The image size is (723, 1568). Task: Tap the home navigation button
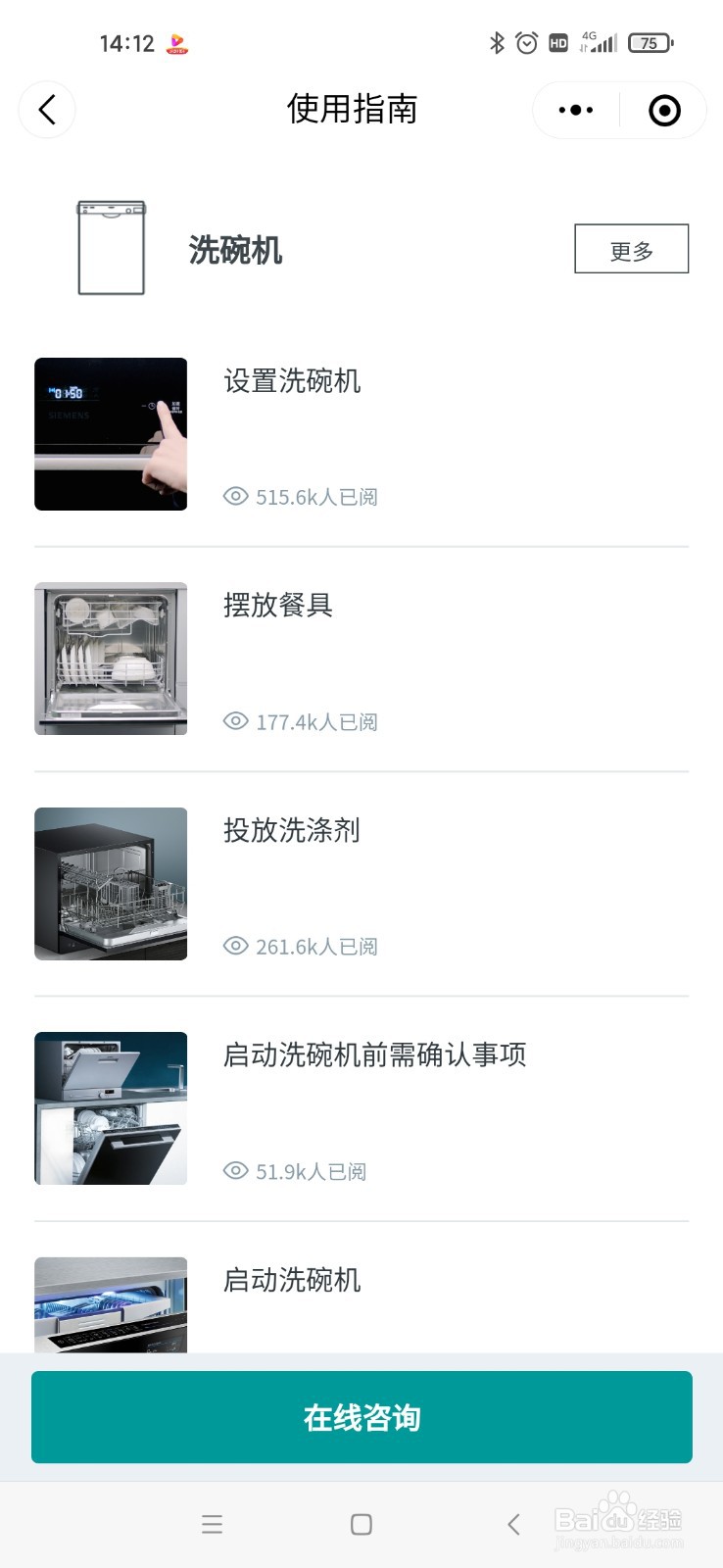tap(361, 1524)
